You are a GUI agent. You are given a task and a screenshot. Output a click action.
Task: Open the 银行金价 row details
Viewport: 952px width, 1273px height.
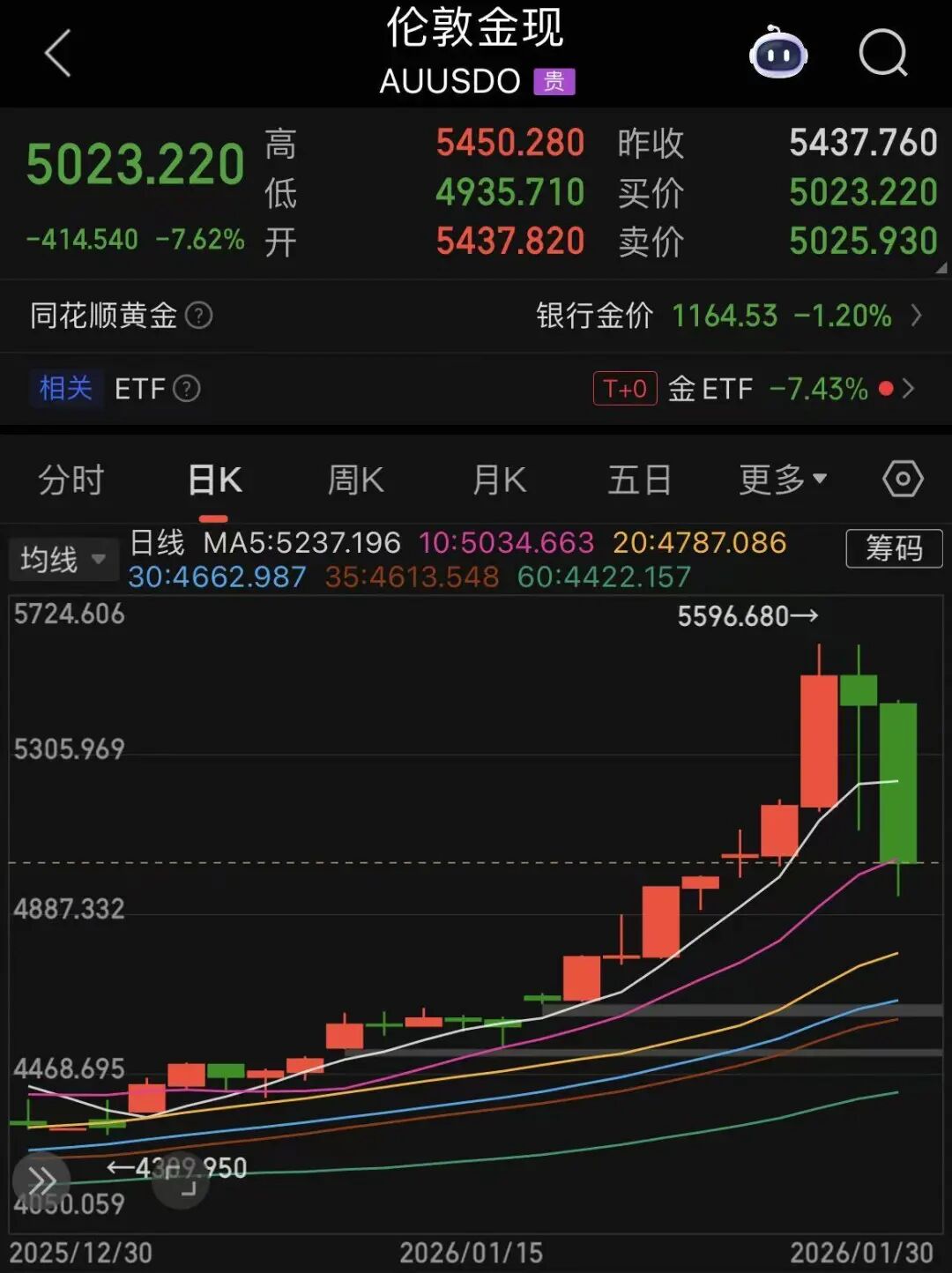click(729, 316)
